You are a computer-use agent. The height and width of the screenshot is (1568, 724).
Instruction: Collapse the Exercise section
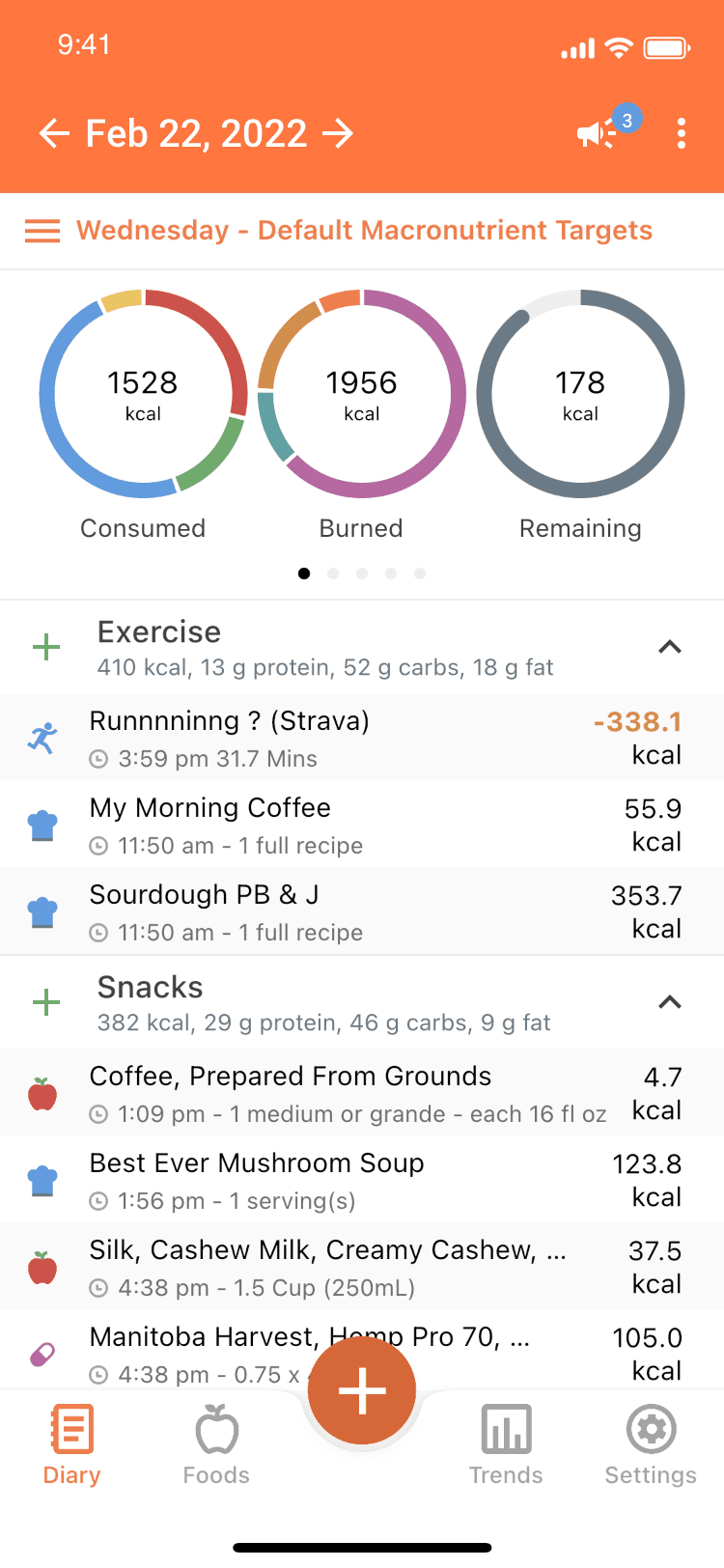tap(670, 647)
